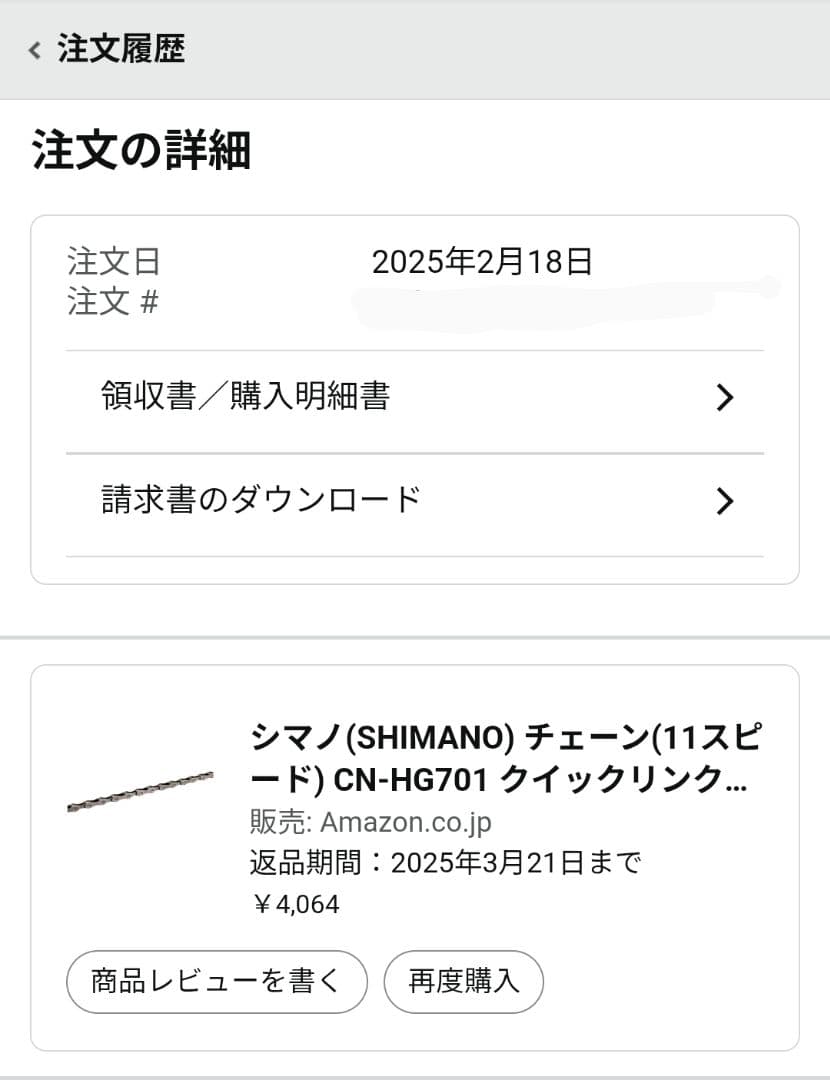Click the order date 2025年2月18日

click(x=483, y=263)
